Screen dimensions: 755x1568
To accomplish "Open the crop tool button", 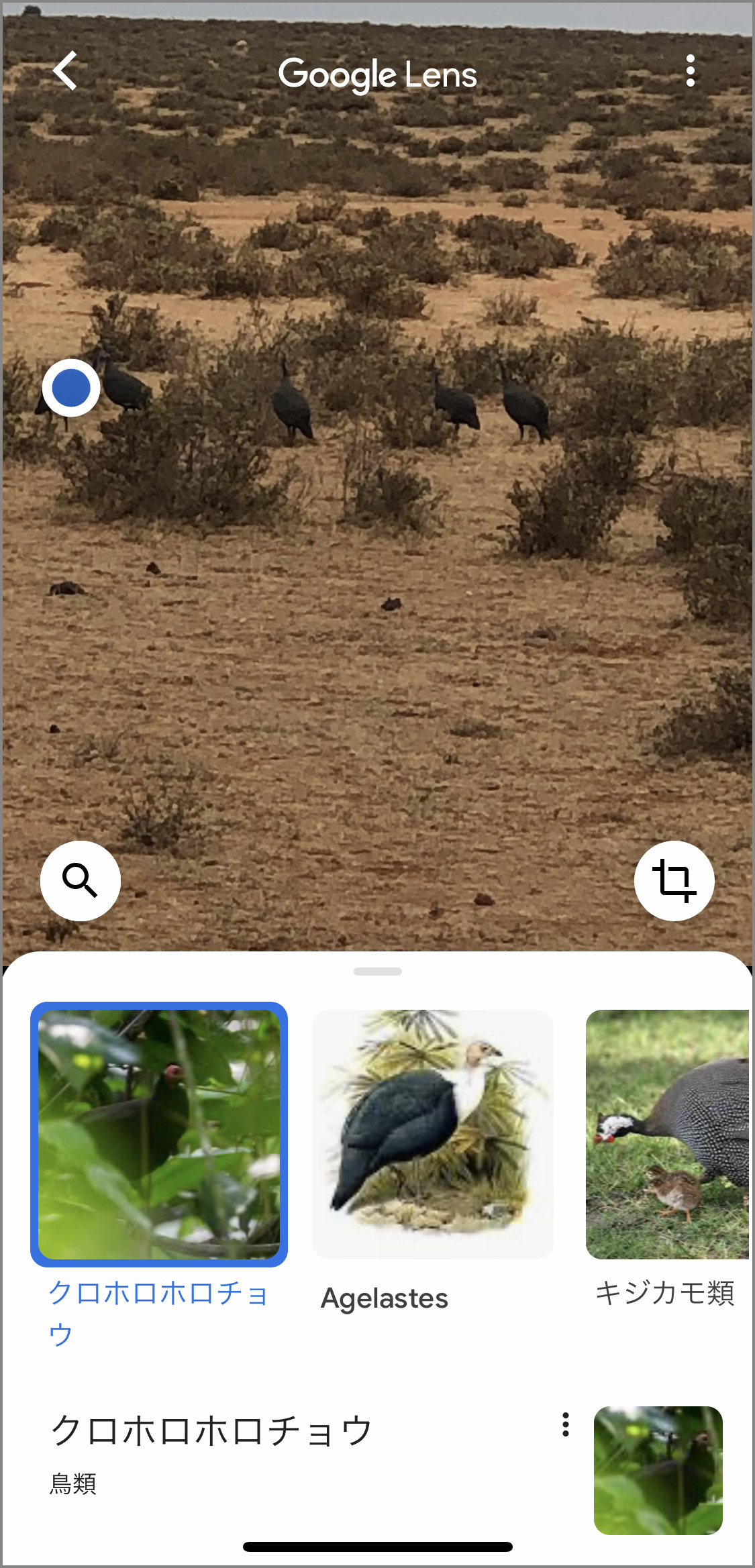I will pyautogui.click(x=674, y=880).
